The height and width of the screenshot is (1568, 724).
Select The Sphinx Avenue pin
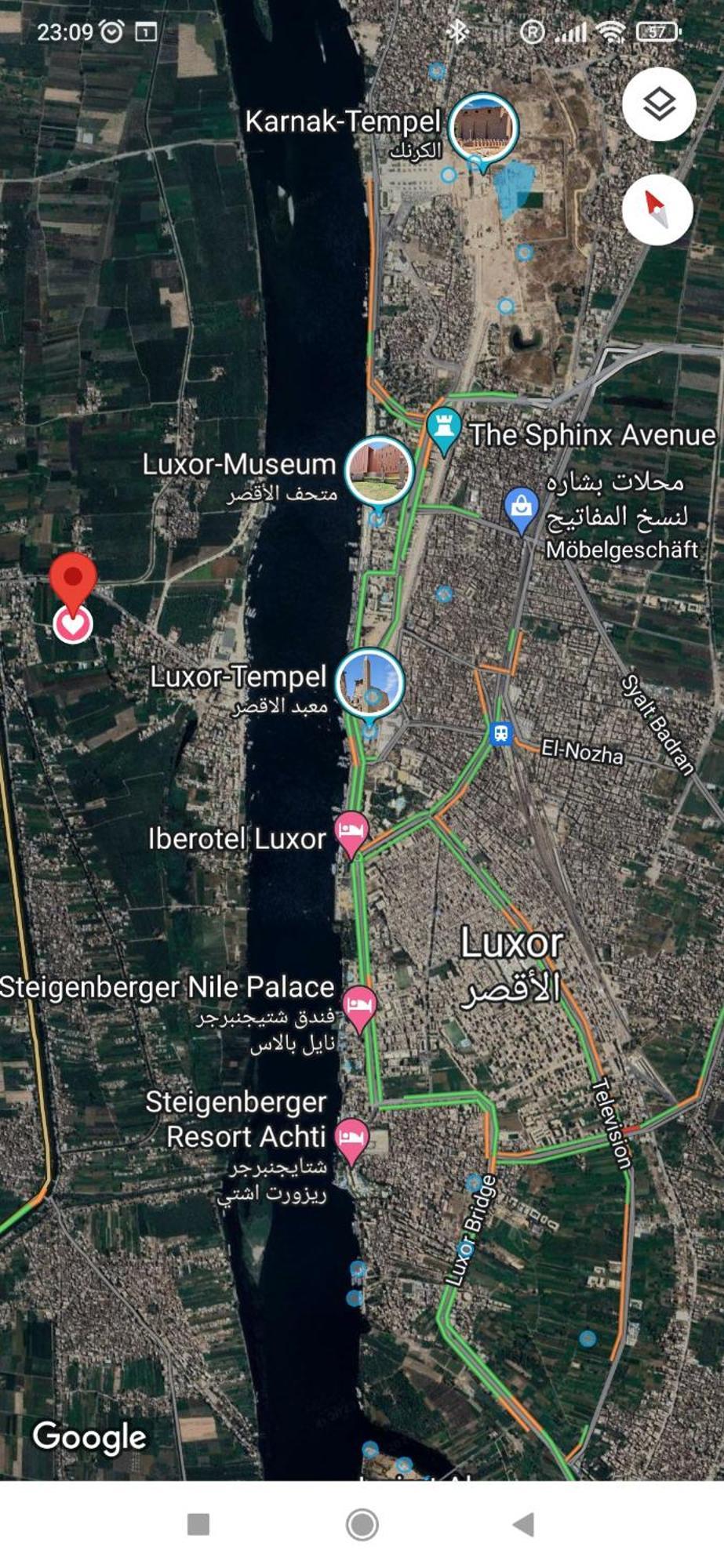point(444,429)
